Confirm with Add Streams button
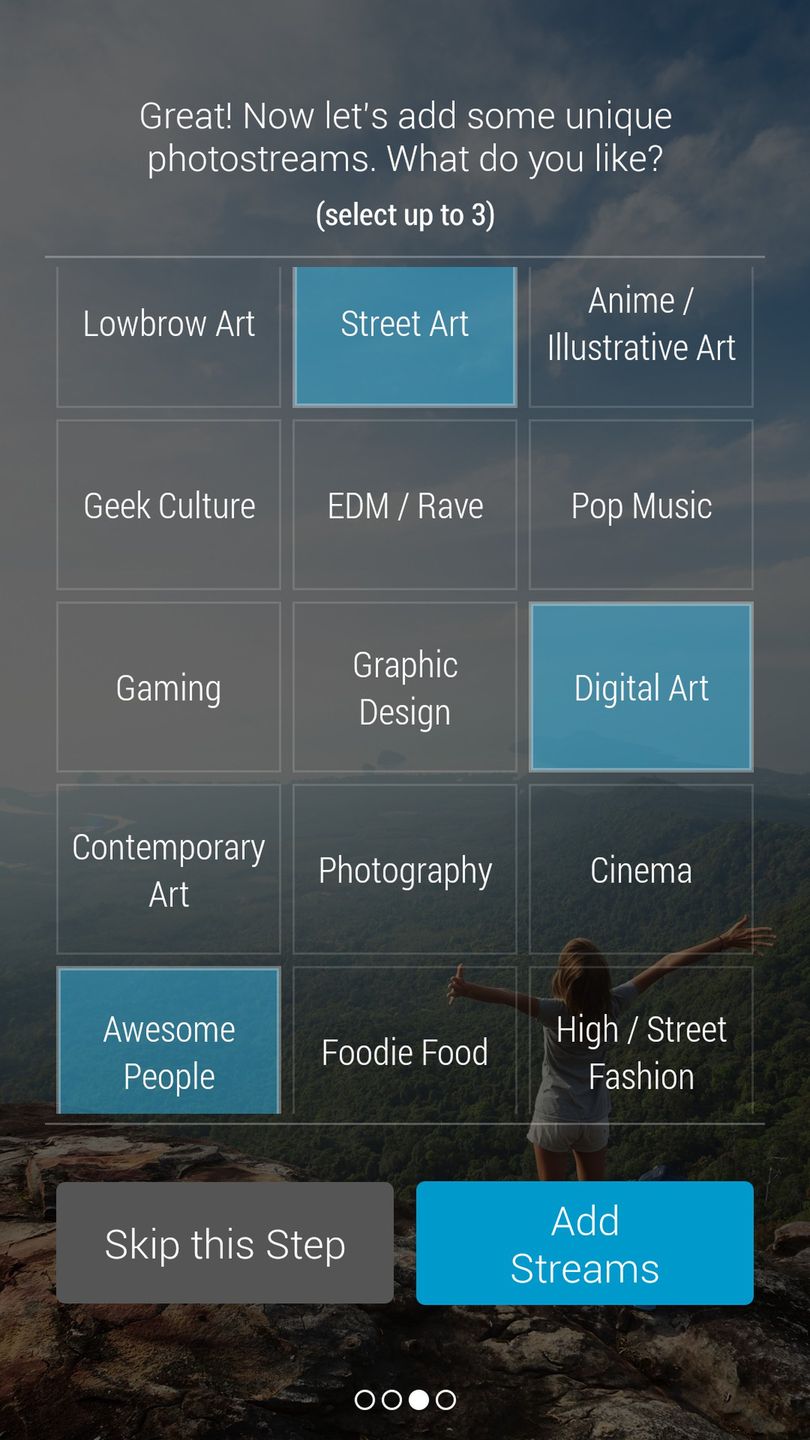810x1440 pixels. (584, 1243)
